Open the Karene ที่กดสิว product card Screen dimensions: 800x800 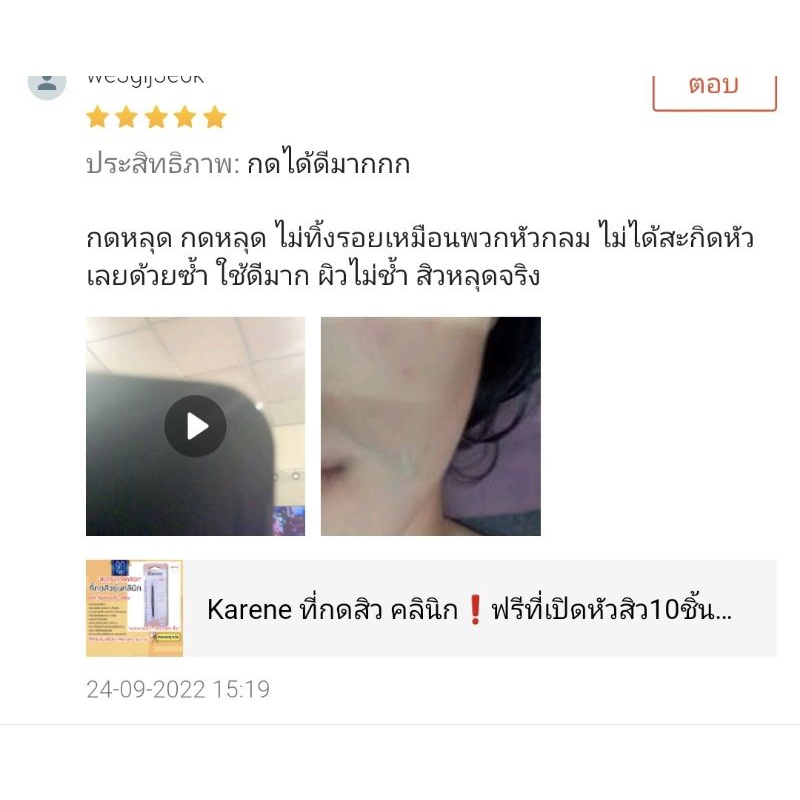pos(431,608)
